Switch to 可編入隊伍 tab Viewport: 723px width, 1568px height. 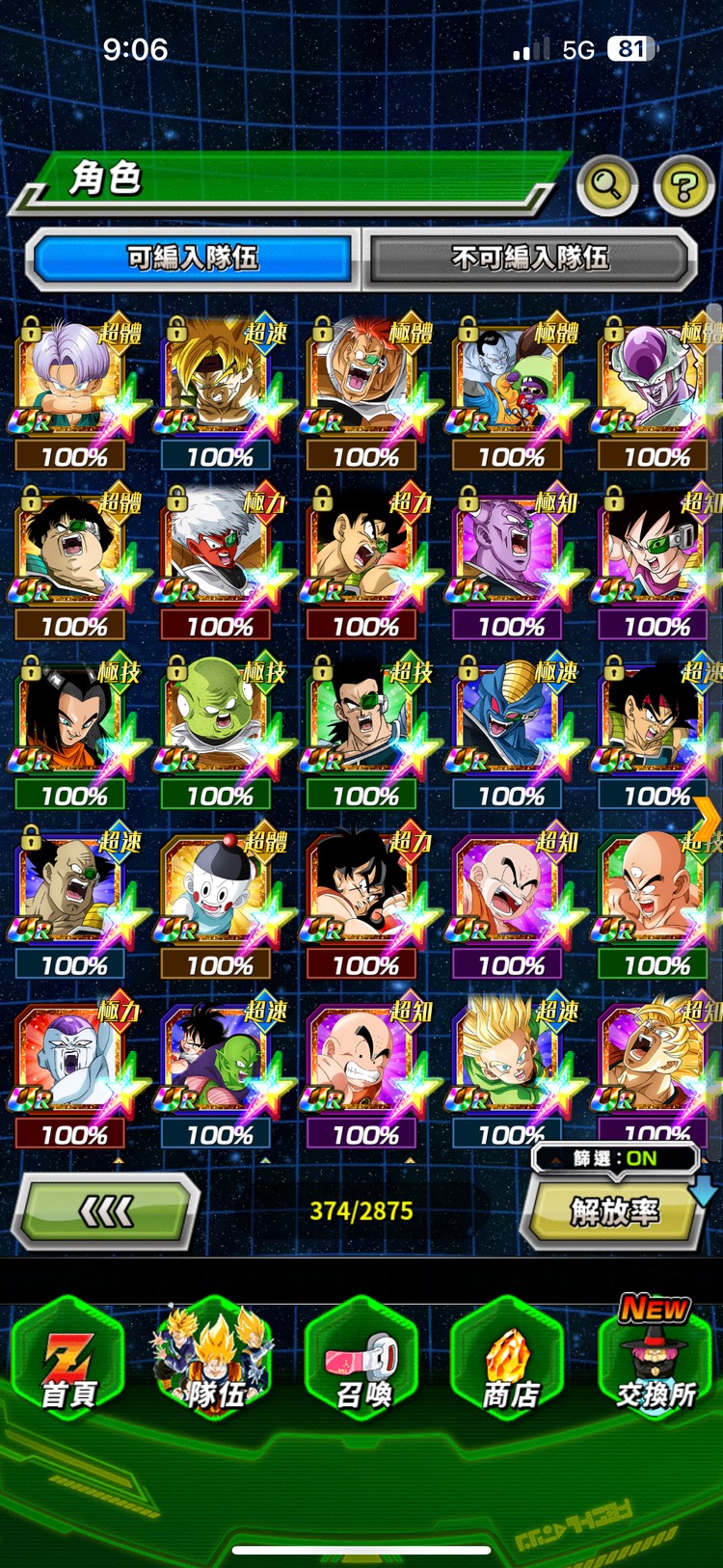(x=192, y=257)
